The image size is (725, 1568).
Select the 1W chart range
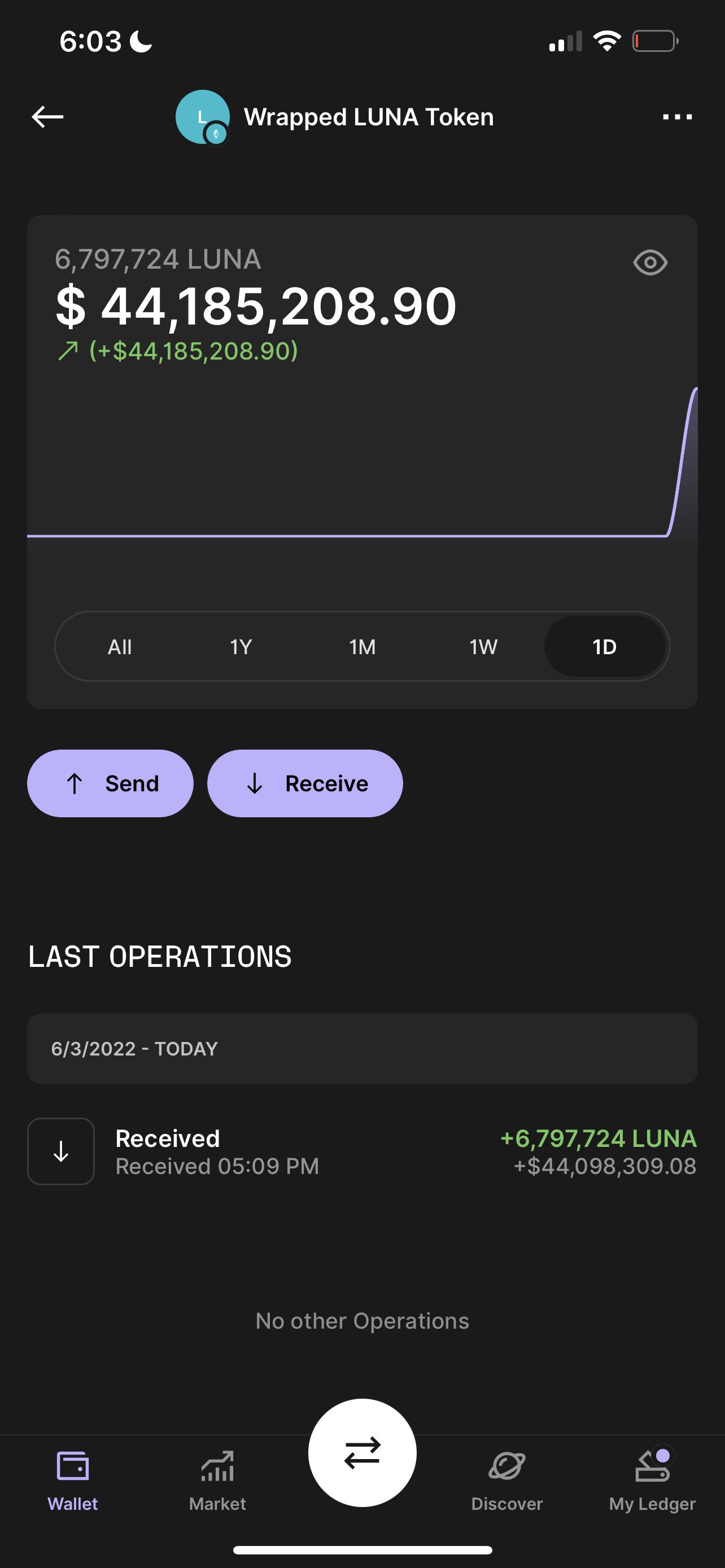[483, 646]
